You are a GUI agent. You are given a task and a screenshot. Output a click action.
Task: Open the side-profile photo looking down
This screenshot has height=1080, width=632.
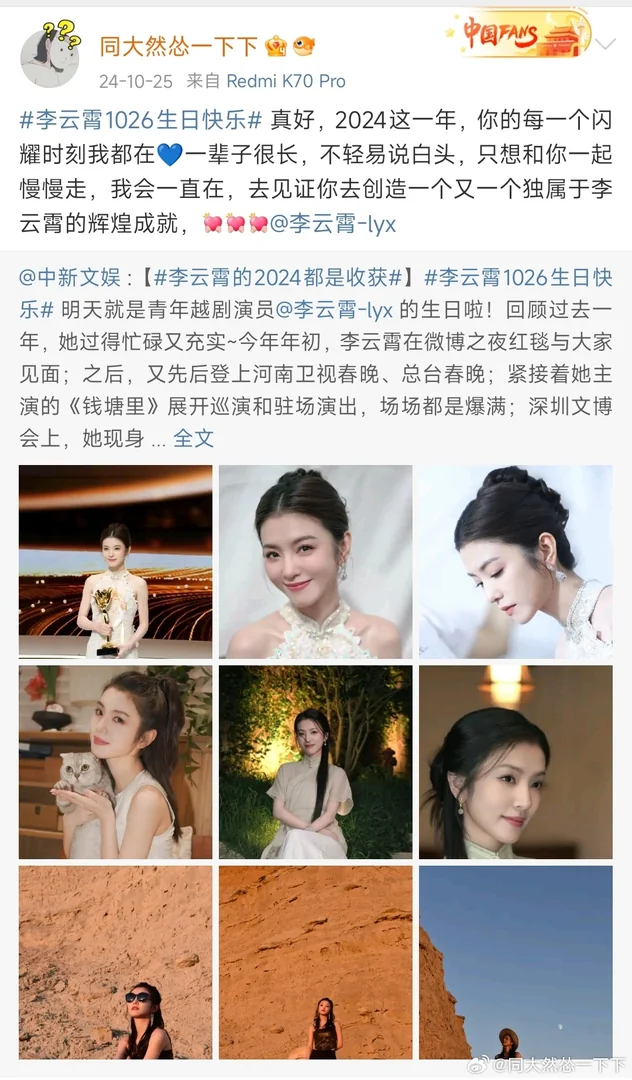(x=515, y=561)
